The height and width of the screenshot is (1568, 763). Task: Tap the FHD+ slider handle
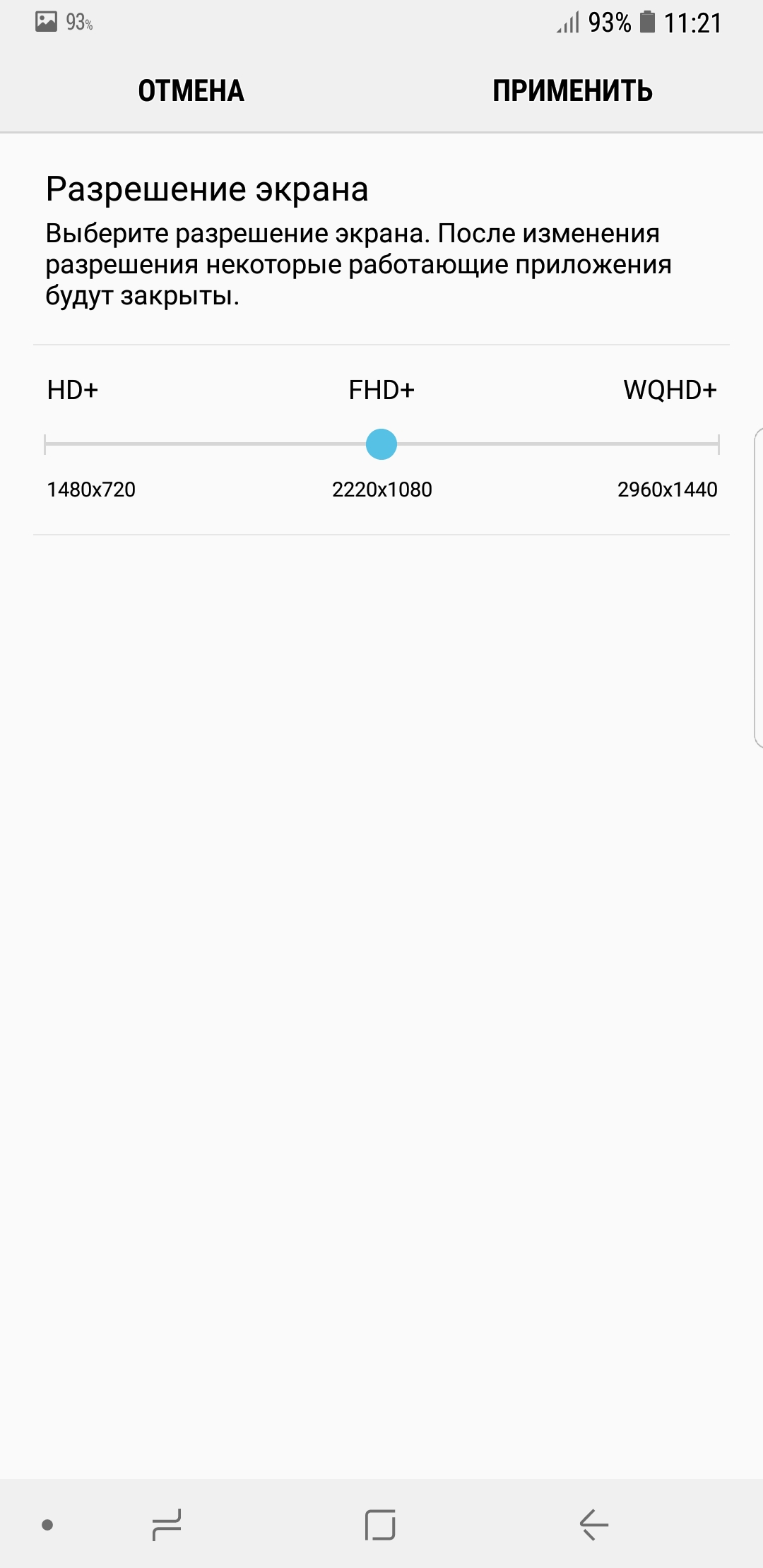point(381,444)
